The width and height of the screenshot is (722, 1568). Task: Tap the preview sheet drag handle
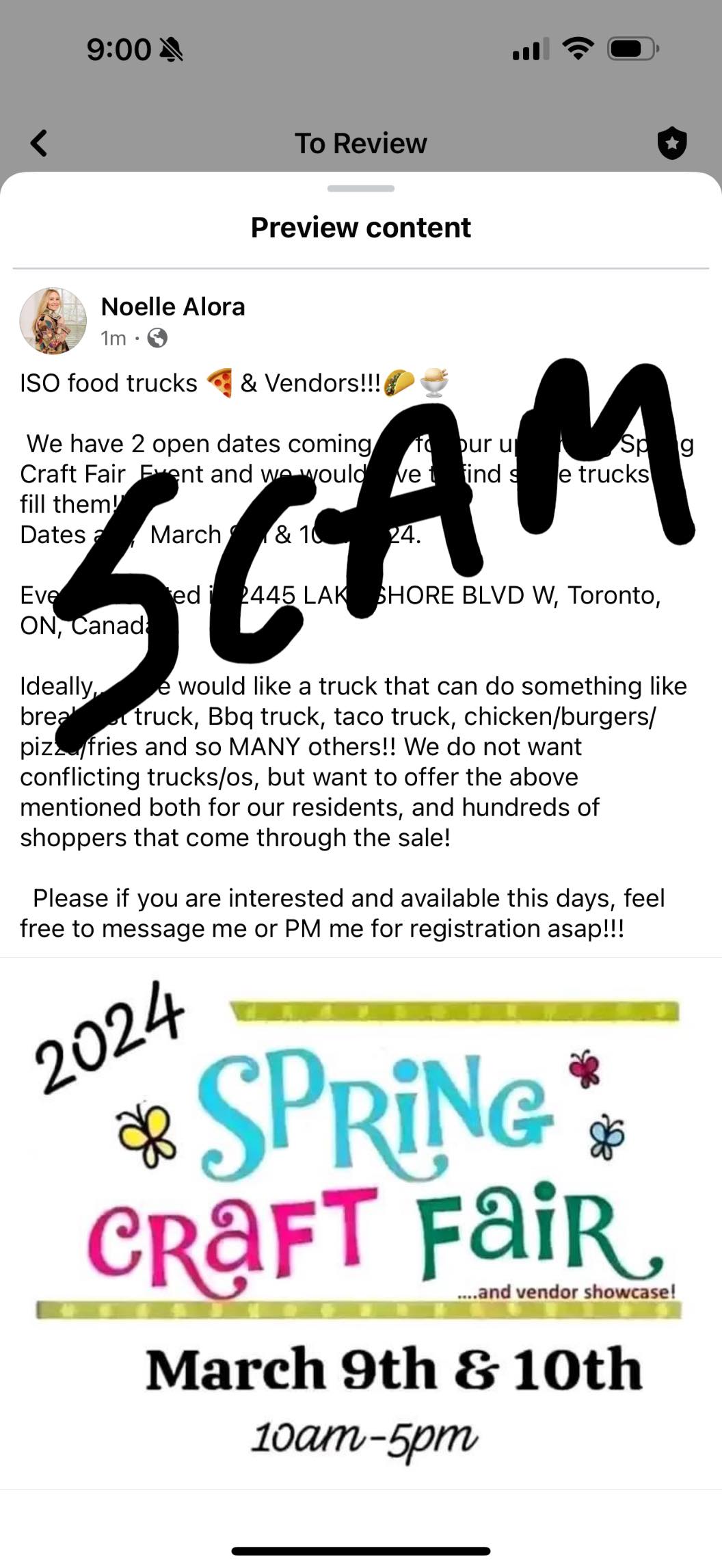coord(360,189)
